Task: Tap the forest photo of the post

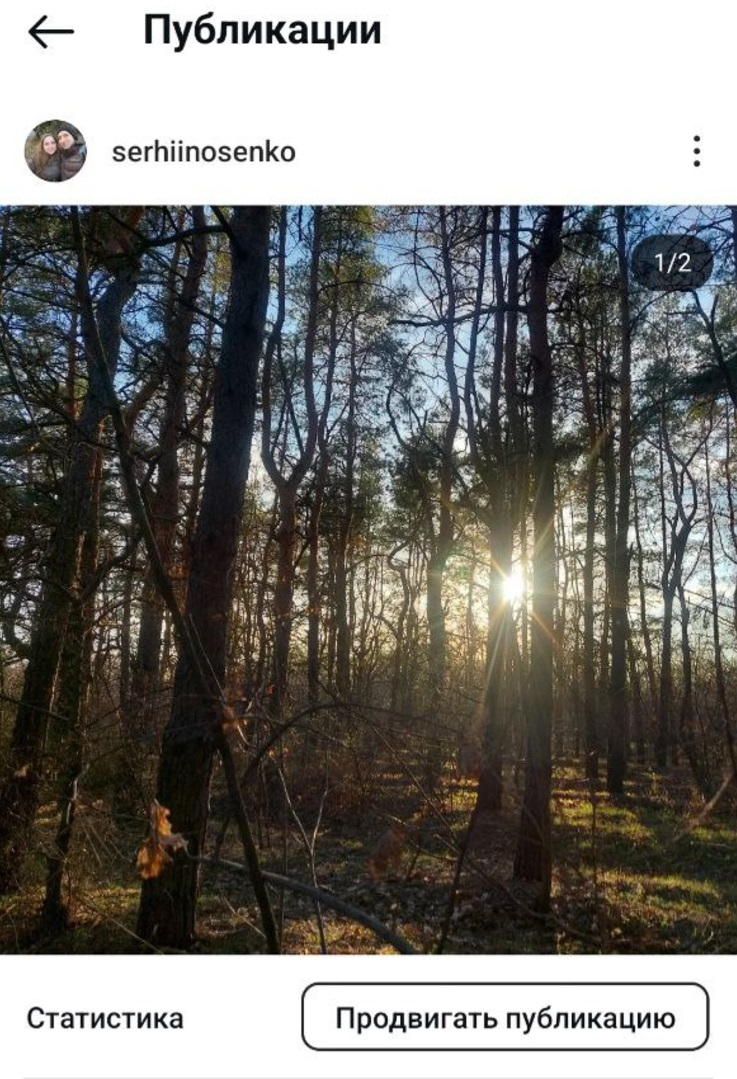Action: (x=368, y=580)
